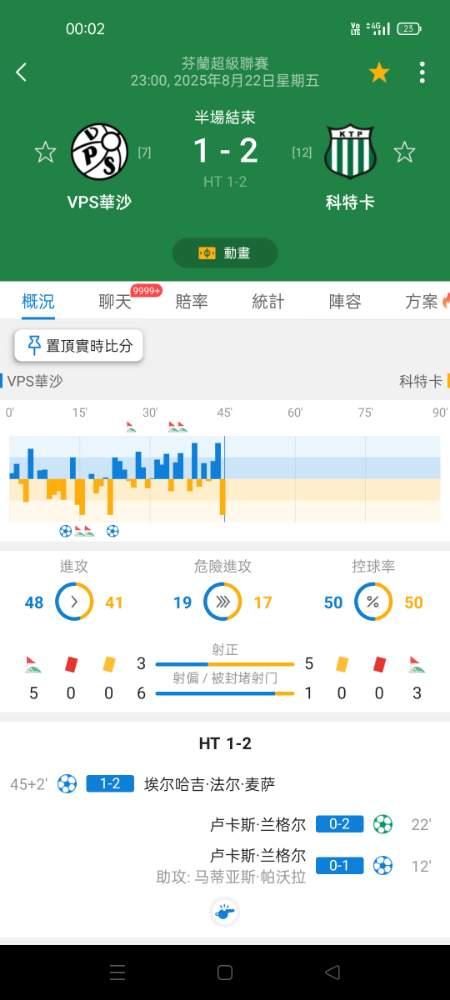450x1000 pixels.
Task: Switch to the 聊天 tab
Action: (115, 301)
